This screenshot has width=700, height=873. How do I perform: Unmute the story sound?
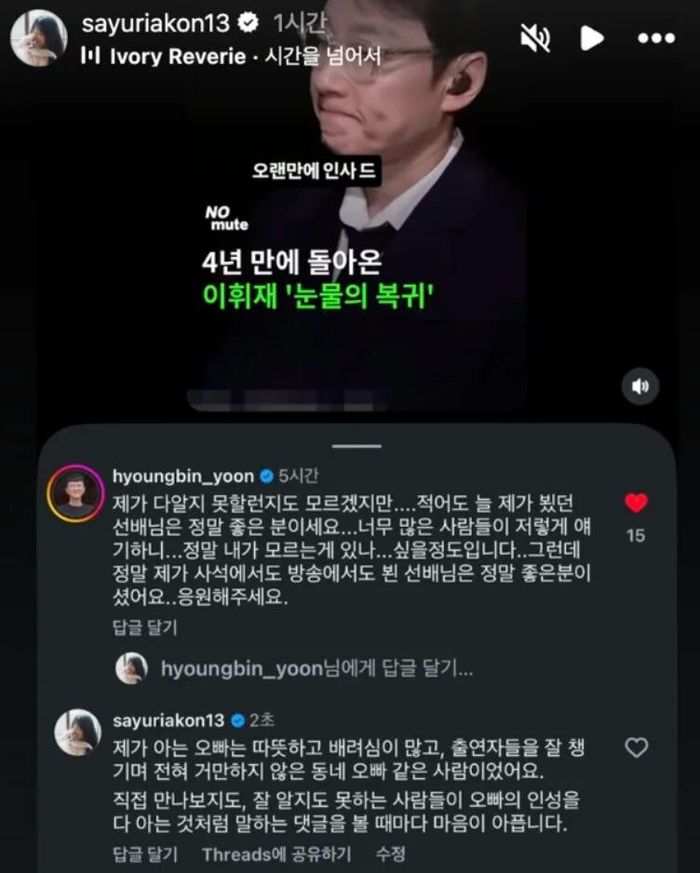point(535,38)
